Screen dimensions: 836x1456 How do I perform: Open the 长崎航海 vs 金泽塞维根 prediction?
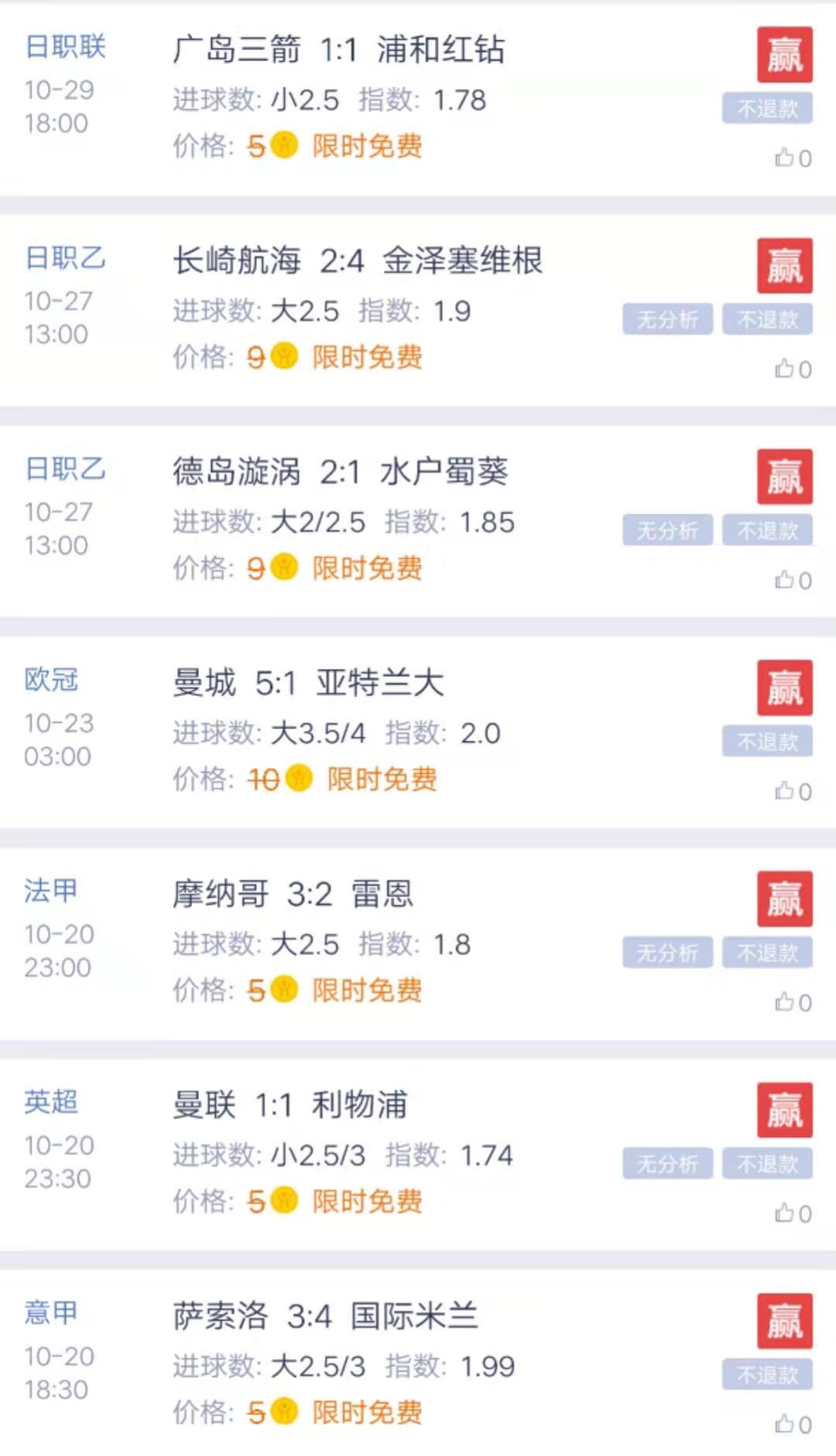358,261
